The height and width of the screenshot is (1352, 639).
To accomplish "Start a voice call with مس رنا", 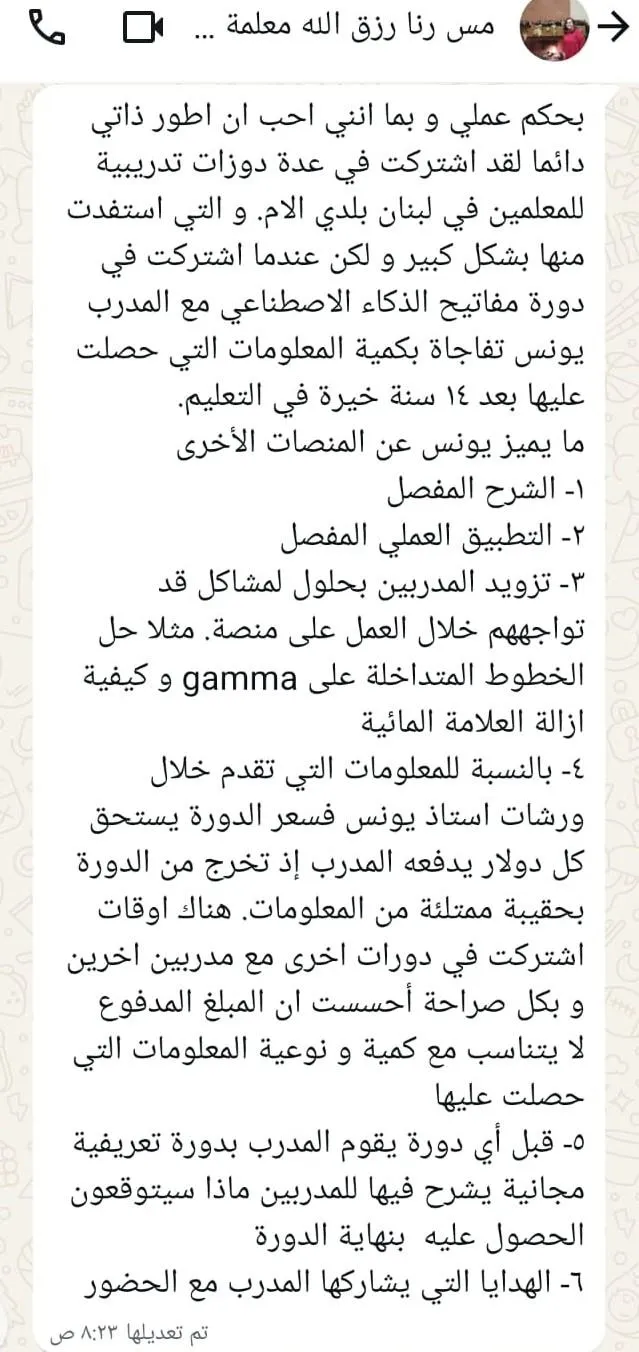I will pyautogui.click(x=47, y=30).
